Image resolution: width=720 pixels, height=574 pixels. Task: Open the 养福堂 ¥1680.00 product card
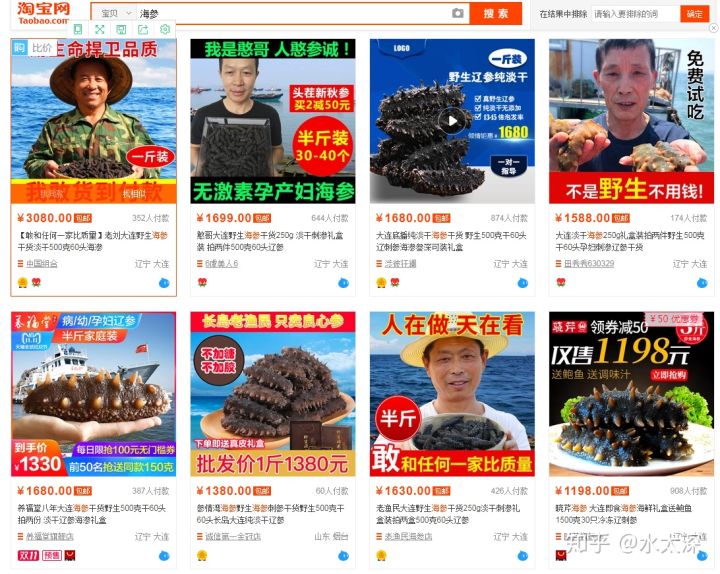click(93, 394)
